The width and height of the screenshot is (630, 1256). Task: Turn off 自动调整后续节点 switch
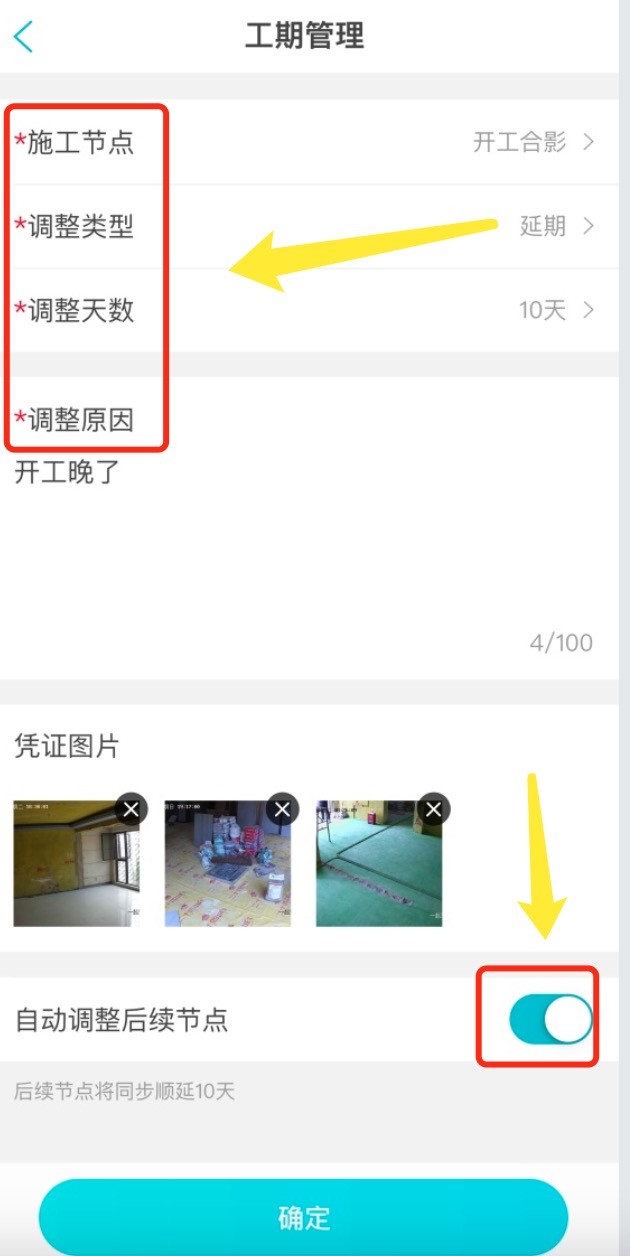(550, 1019)
